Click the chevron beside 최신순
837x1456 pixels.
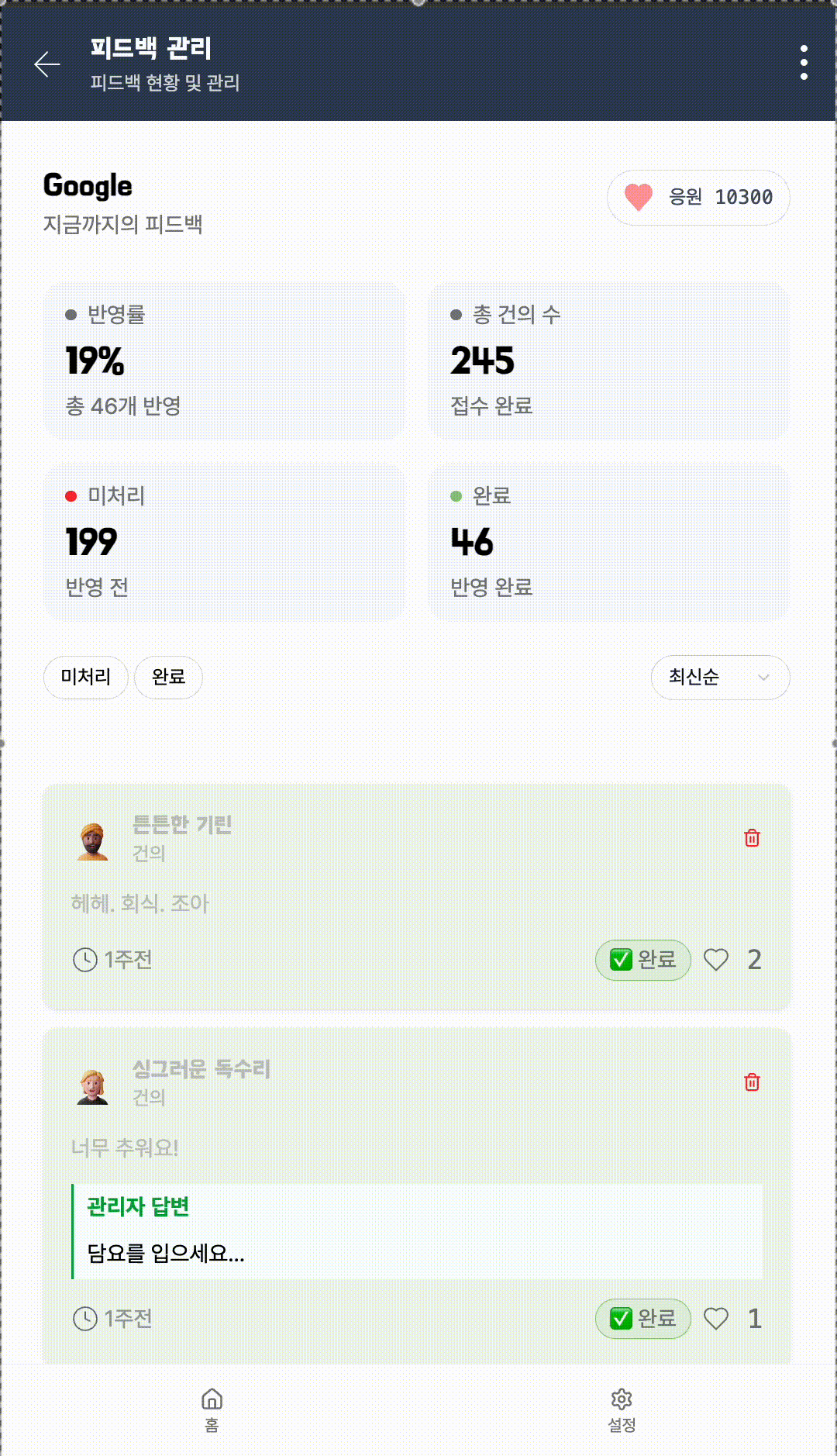[x=763, y=677]
